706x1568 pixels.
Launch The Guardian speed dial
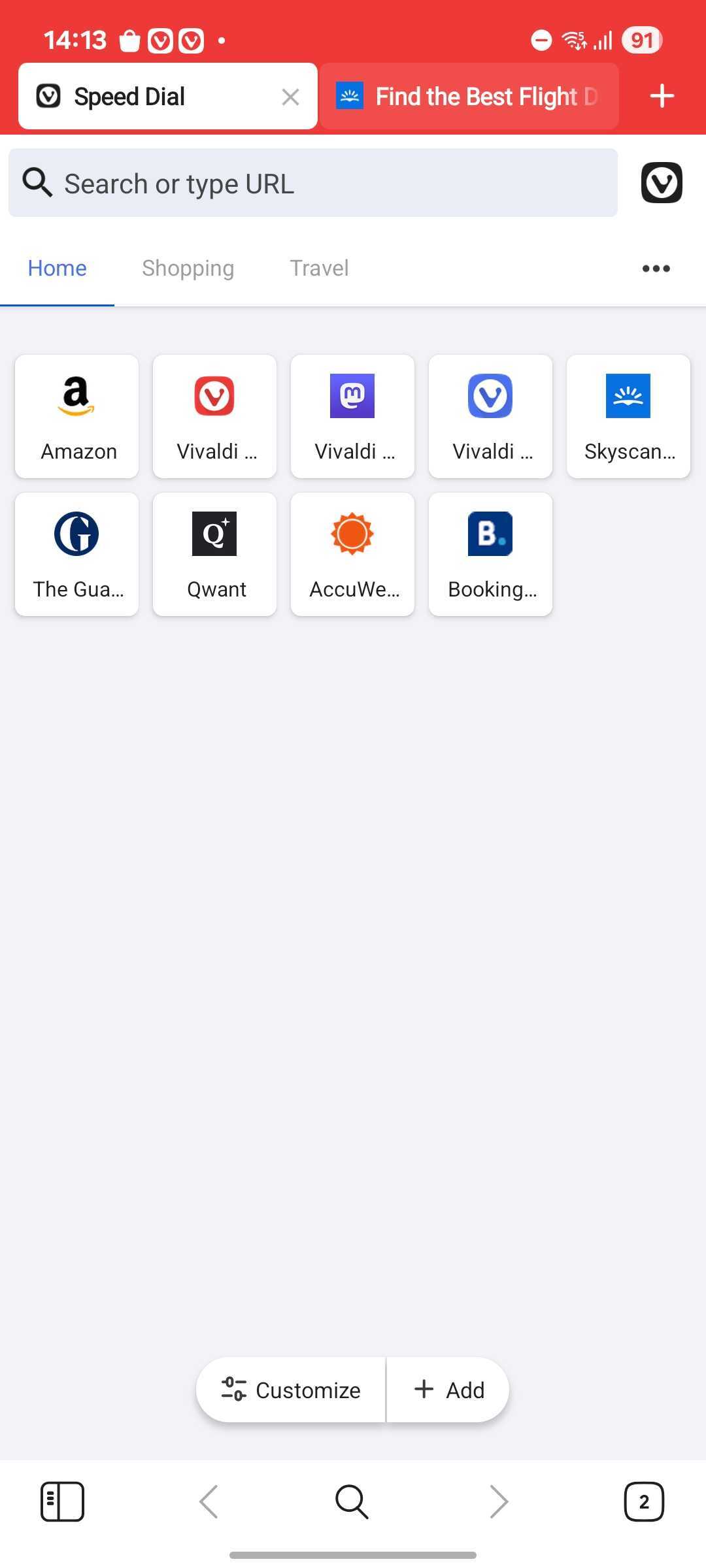pos(77,554)
